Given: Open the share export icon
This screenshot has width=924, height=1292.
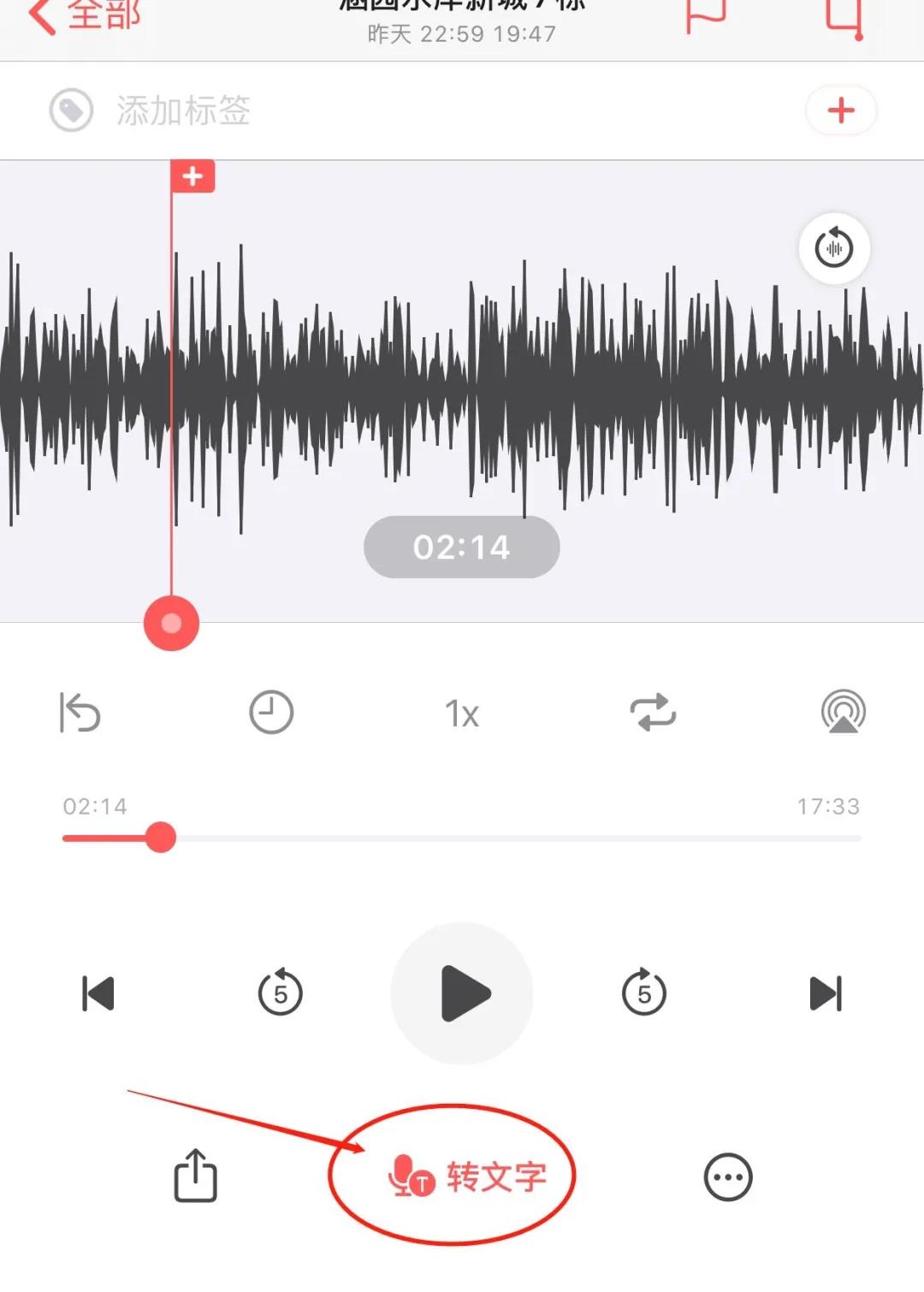Looking at the screenshot, I should click(195, 1176).
